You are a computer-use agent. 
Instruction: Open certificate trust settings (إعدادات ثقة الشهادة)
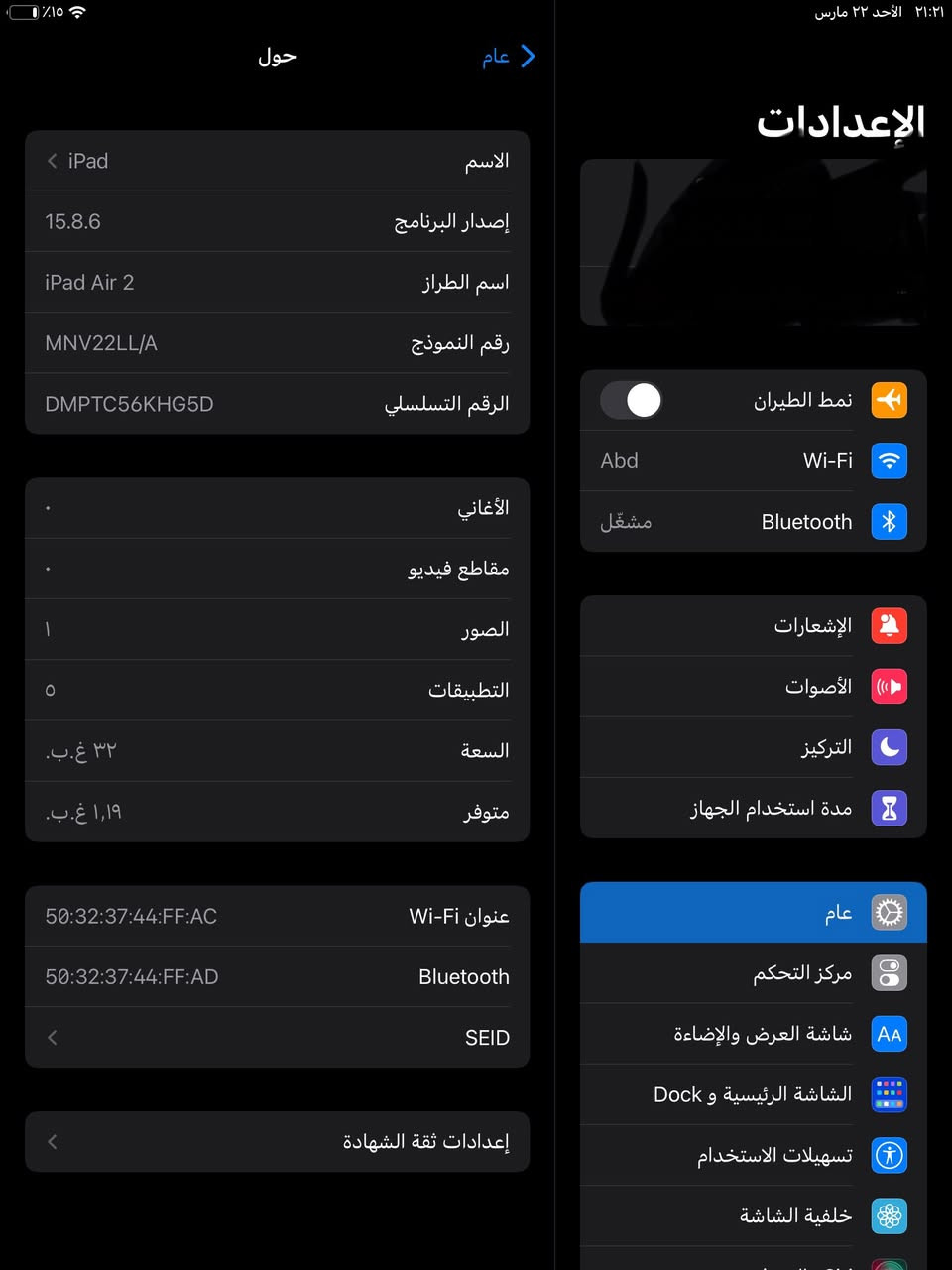277,1141
